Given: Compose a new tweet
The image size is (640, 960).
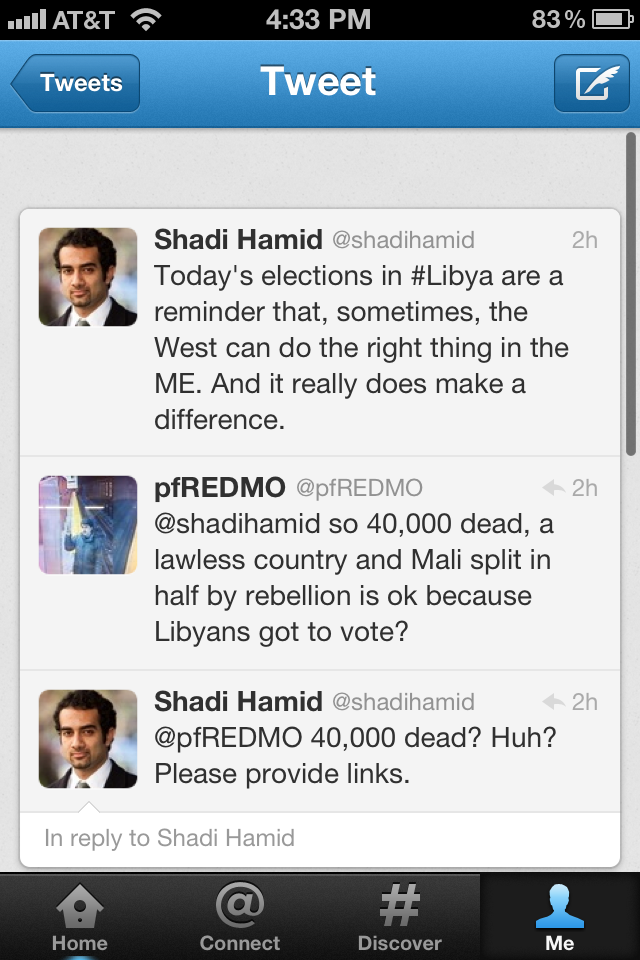Looking at the screenshot, I should coord(591,84).
